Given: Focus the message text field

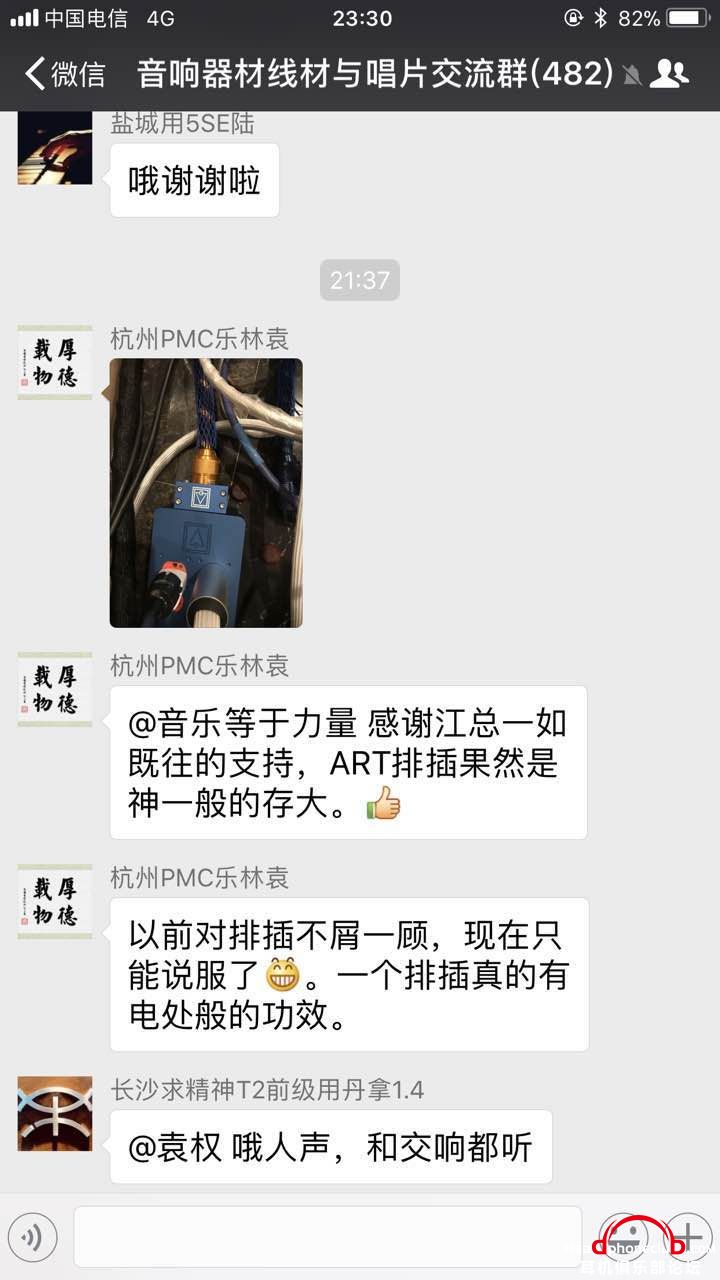Looking at the screenshot, I should [327, 1237].
